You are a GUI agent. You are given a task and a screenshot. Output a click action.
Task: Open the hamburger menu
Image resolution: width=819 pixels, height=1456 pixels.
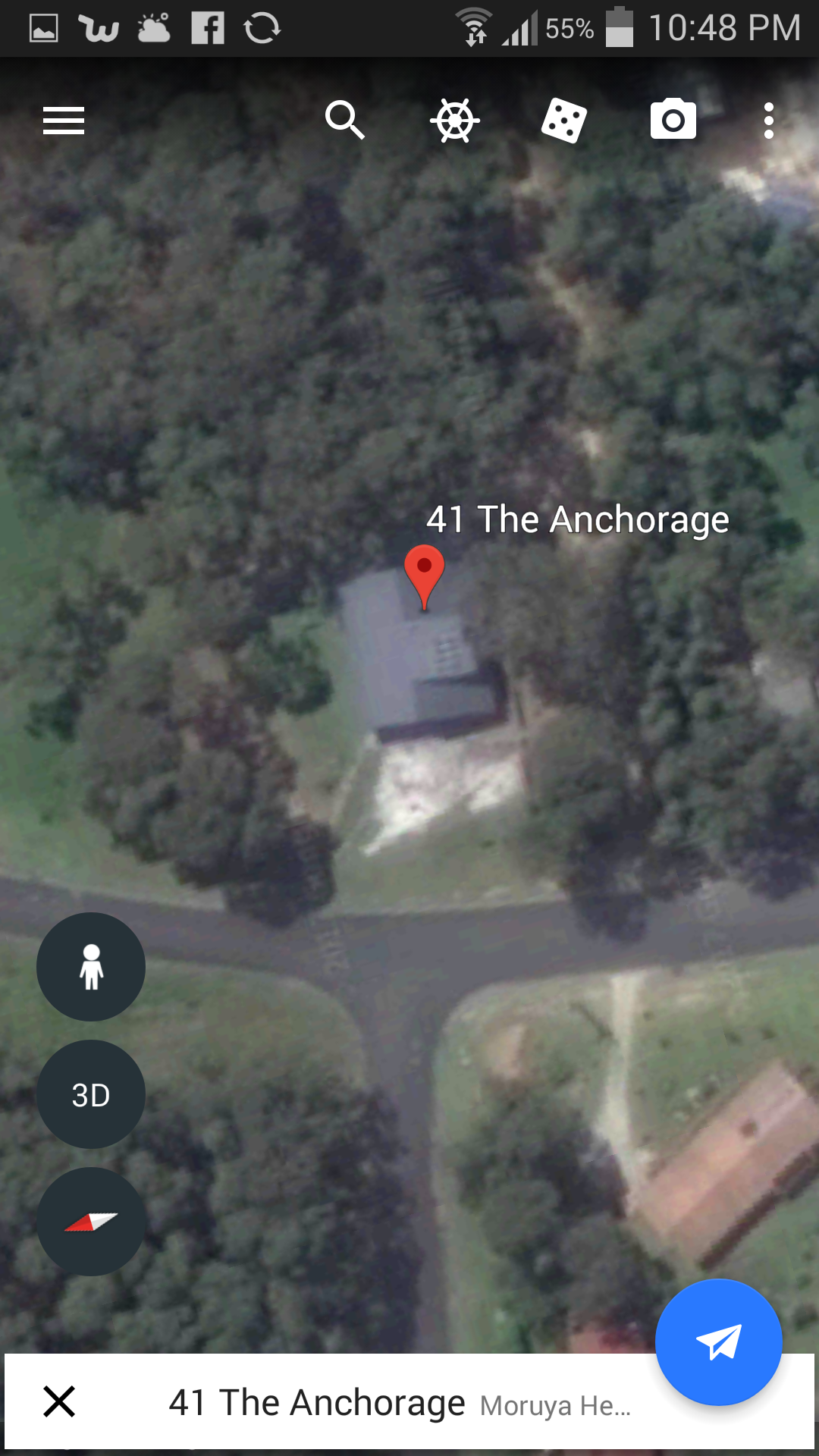pyautogui.click(x=64, y=121)
